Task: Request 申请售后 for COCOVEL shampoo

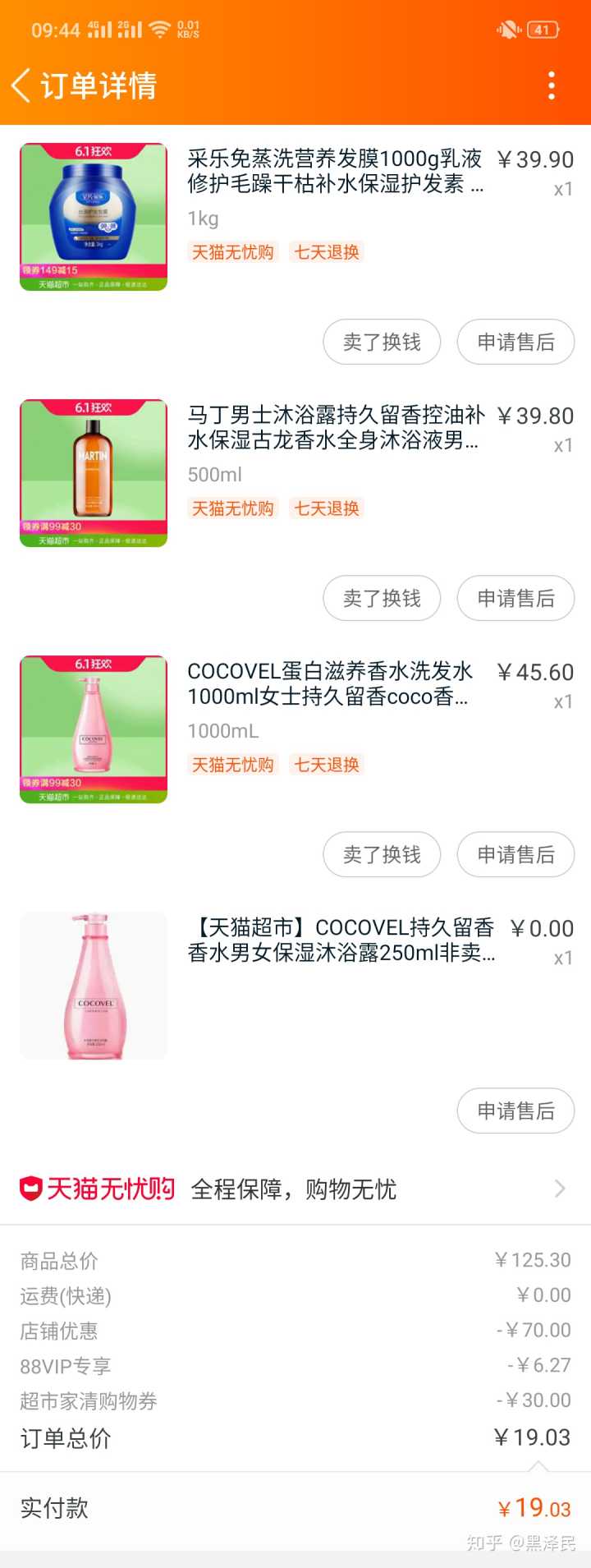Action: [515, 854]
